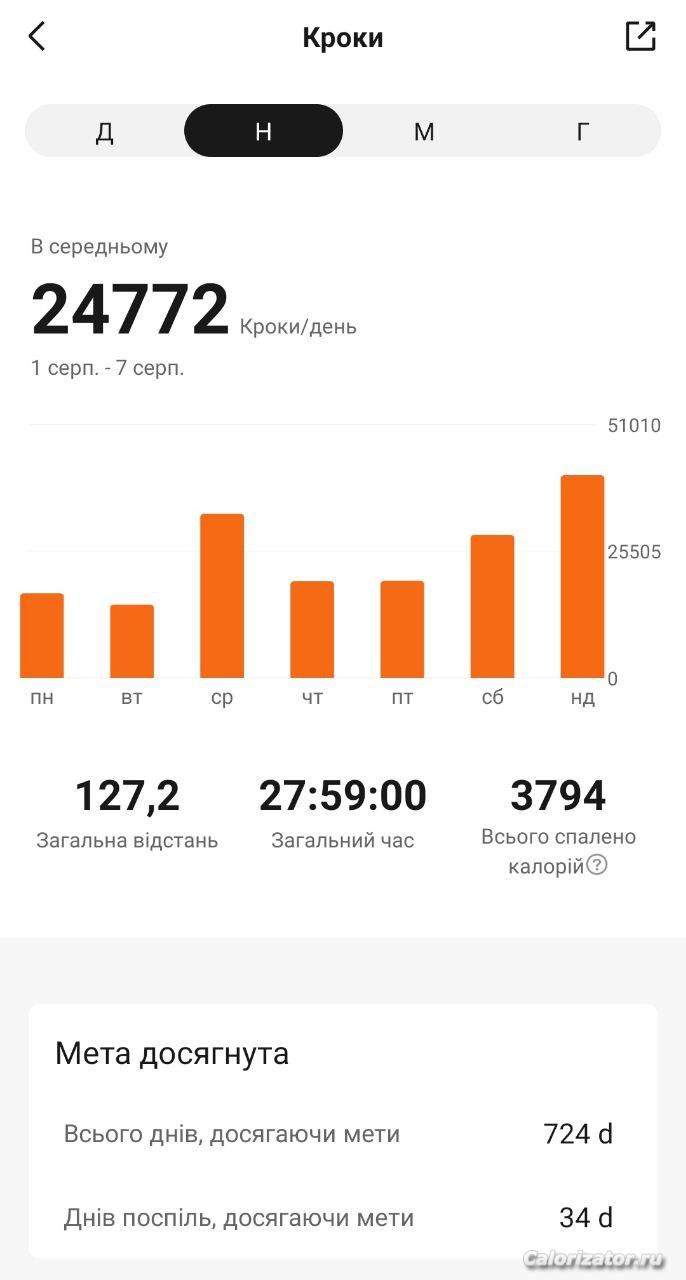Select the сб bar in the chart
This screenshot has height=1280, width=686.
click(x=492, y=606)
